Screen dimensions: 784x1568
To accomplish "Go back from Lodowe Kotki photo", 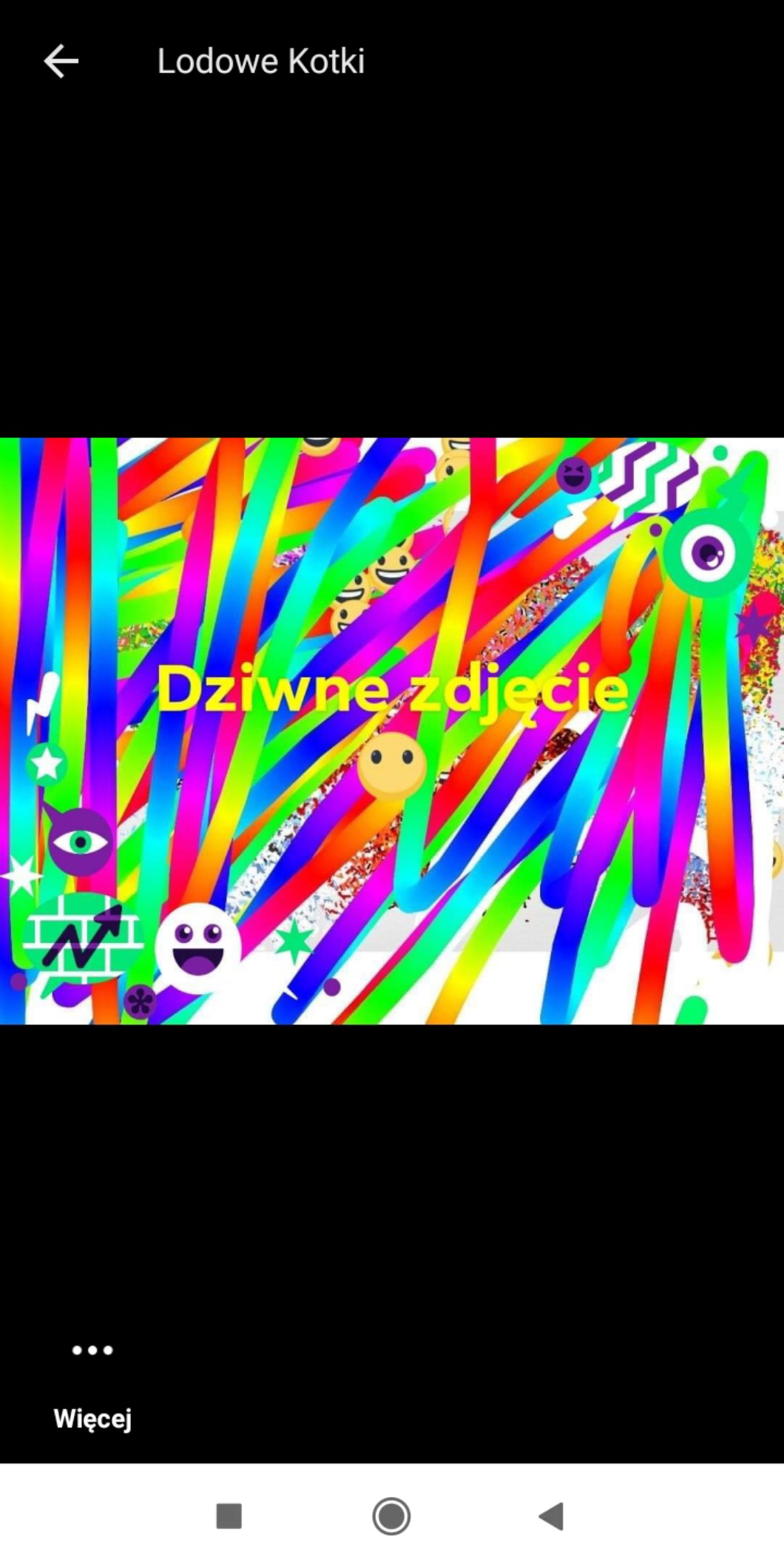I will point(61,61).
